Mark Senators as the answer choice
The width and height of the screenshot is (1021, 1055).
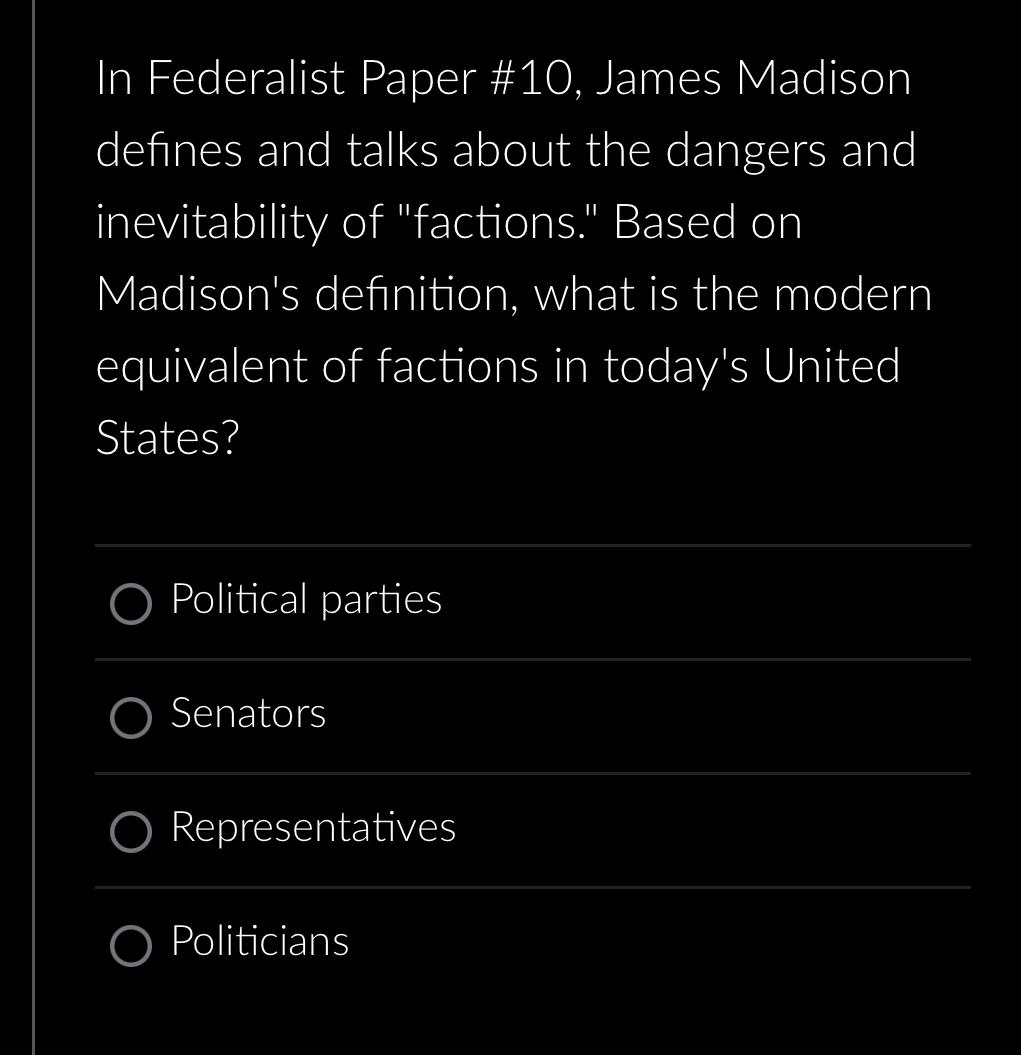pos(248,714)
